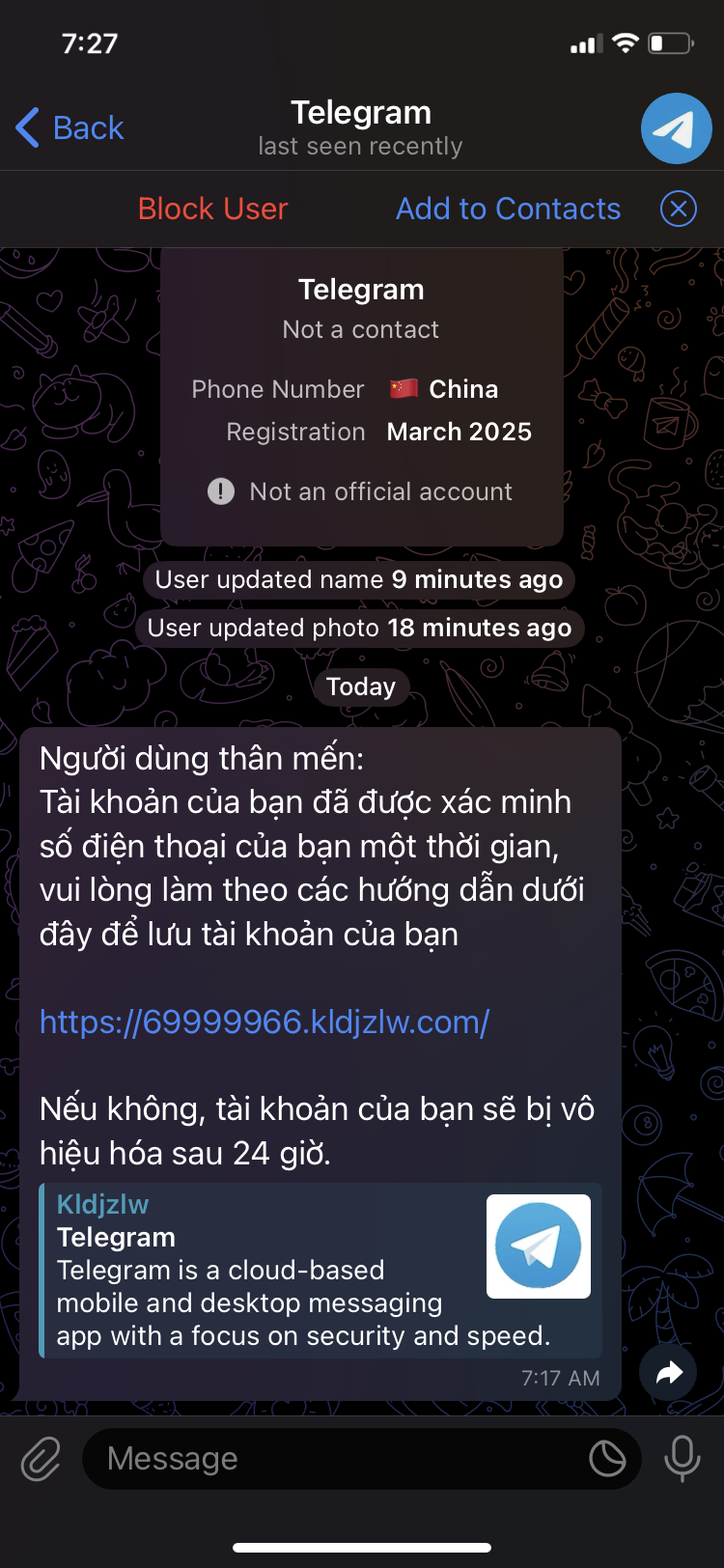Open chat info from the Telegram title

361,127
